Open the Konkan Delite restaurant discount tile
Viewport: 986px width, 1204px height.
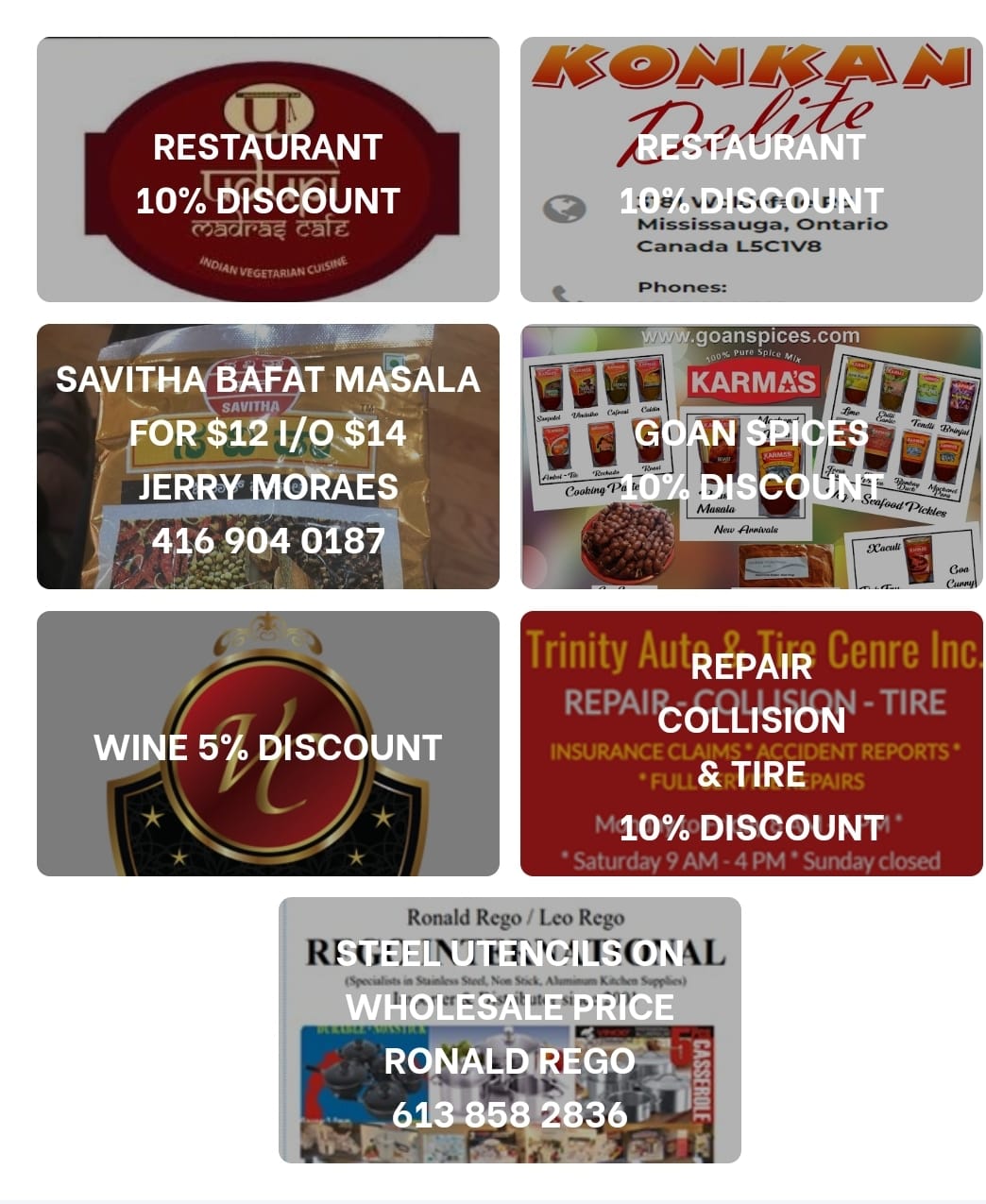tap(751, 170)
